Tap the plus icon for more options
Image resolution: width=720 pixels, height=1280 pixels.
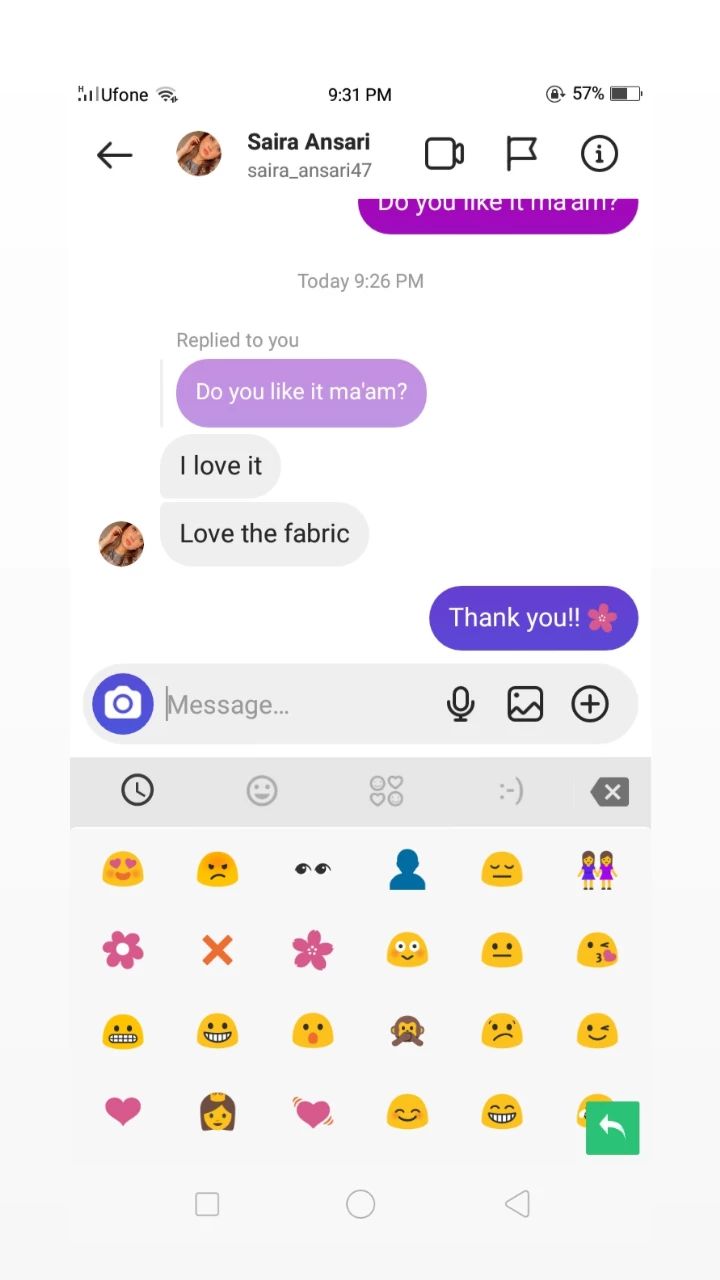[x=590, y=704]
